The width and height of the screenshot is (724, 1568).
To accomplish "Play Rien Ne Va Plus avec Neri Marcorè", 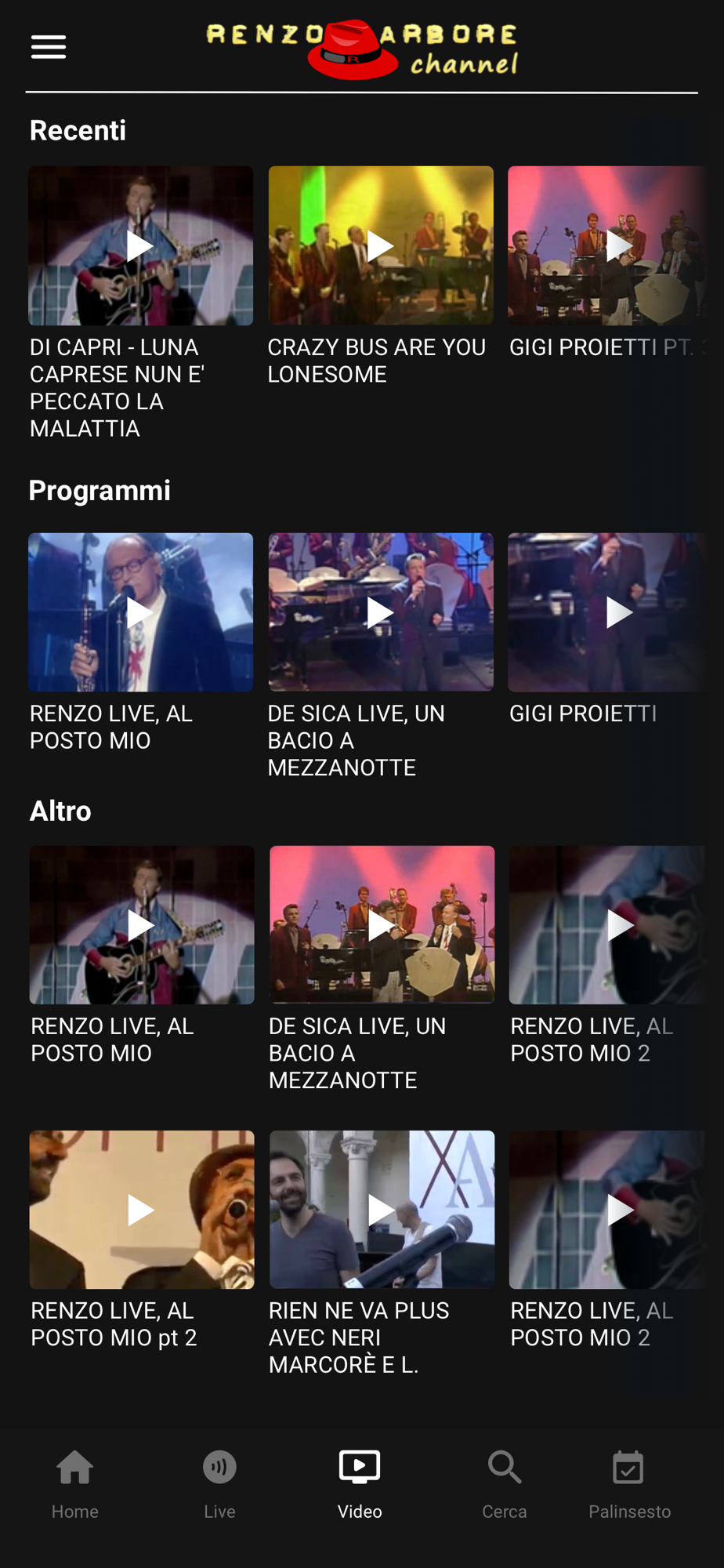I will click(382, 1210).
